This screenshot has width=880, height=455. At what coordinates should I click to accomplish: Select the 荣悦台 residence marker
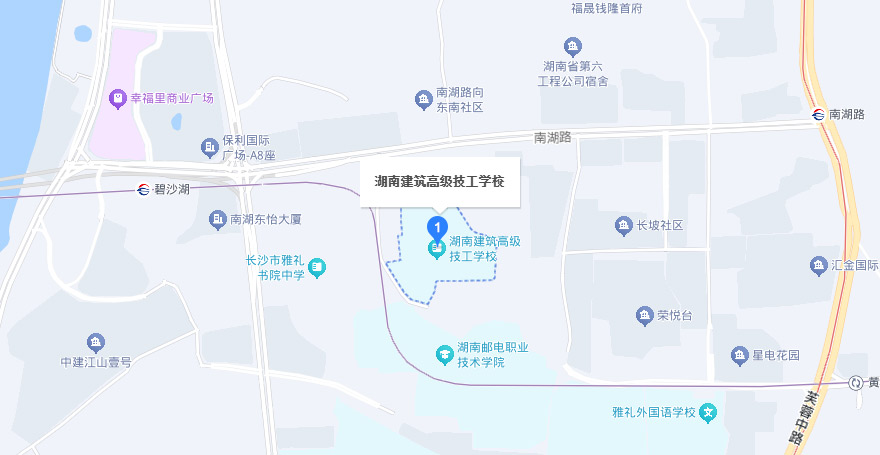(644, 316)
